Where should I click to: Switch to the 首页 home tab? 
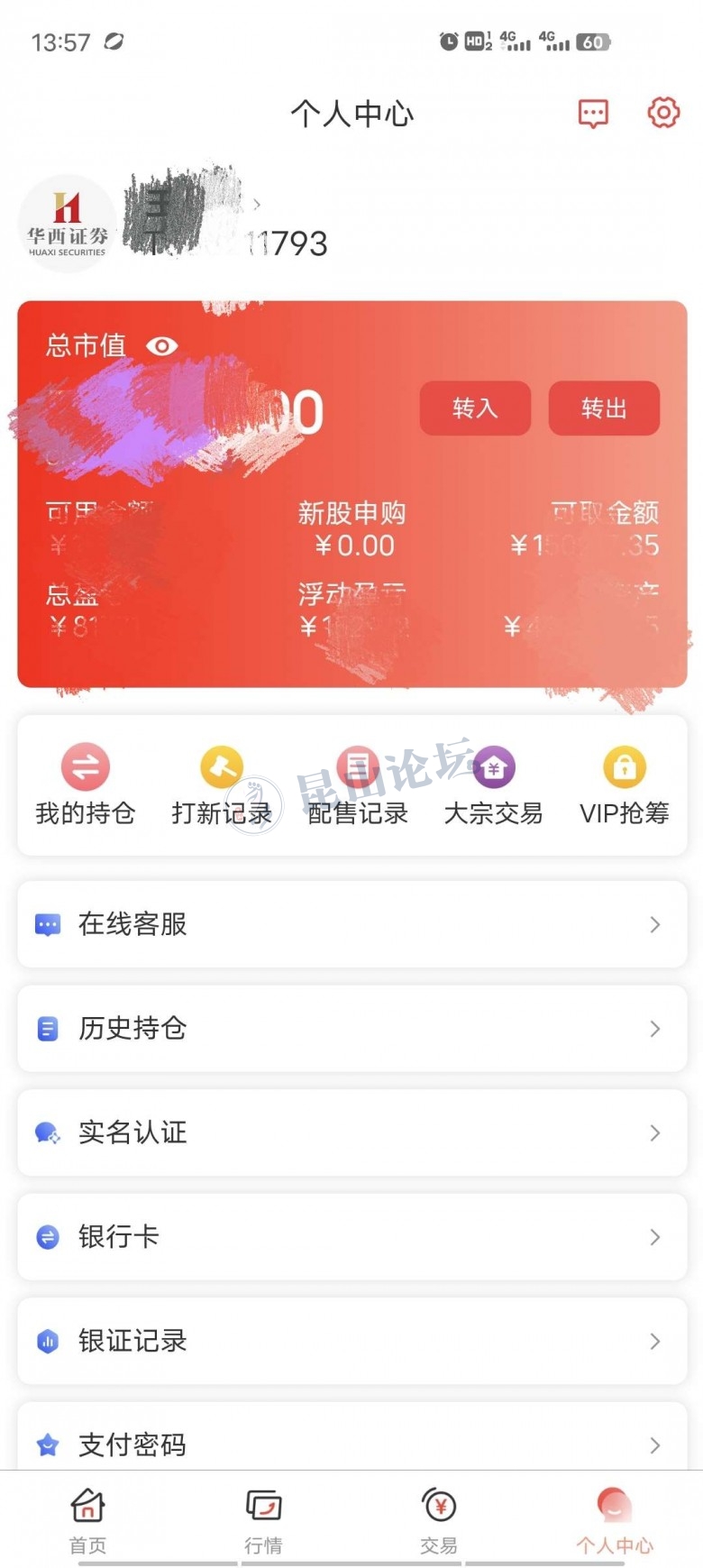click(88, 1520)
